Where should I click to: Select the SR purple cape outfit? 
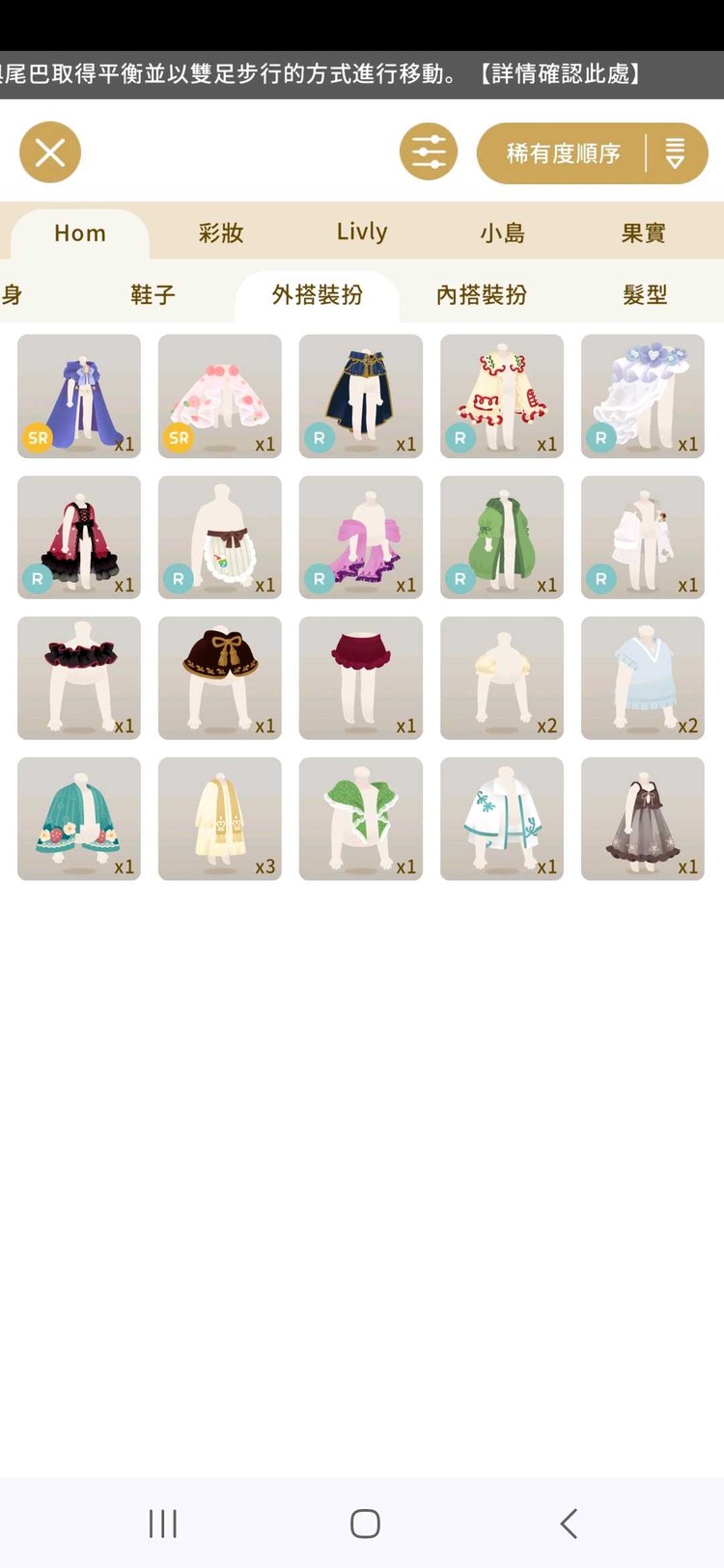coord(79,397)
